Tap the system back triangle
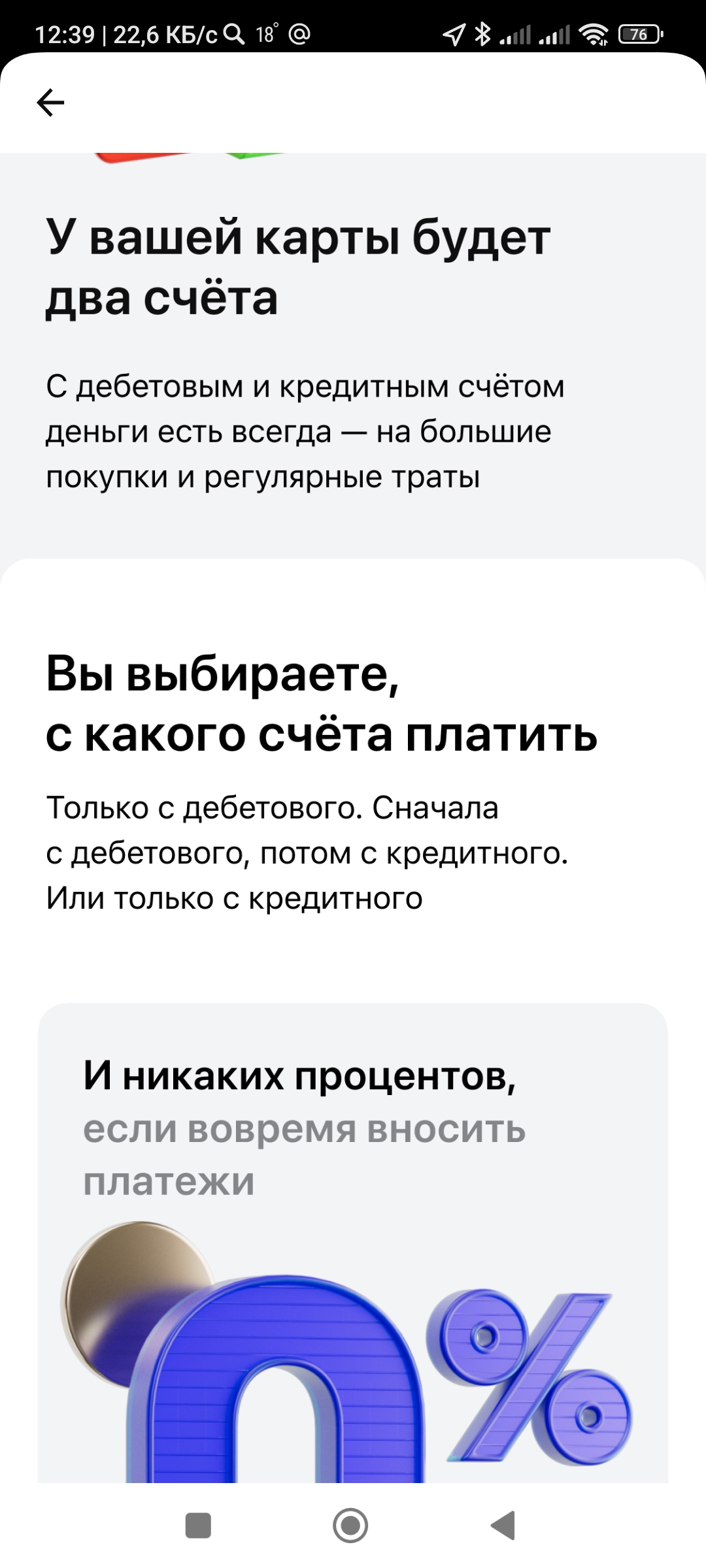This screenshot has width=706, height=1568. pos(503,1526)
